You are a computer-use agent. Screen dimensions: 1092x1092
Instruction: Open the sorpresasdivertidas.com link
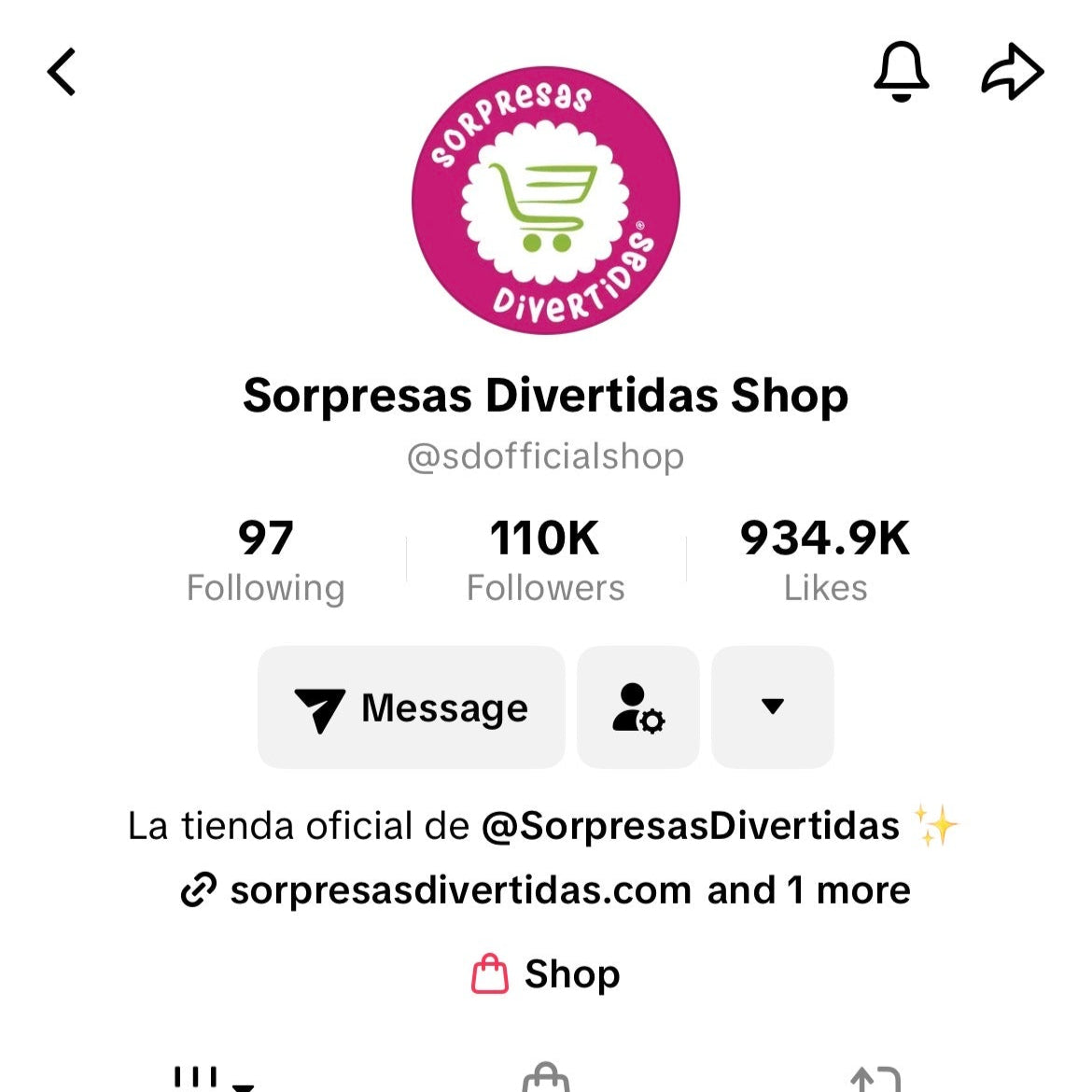tap(460, 890)
